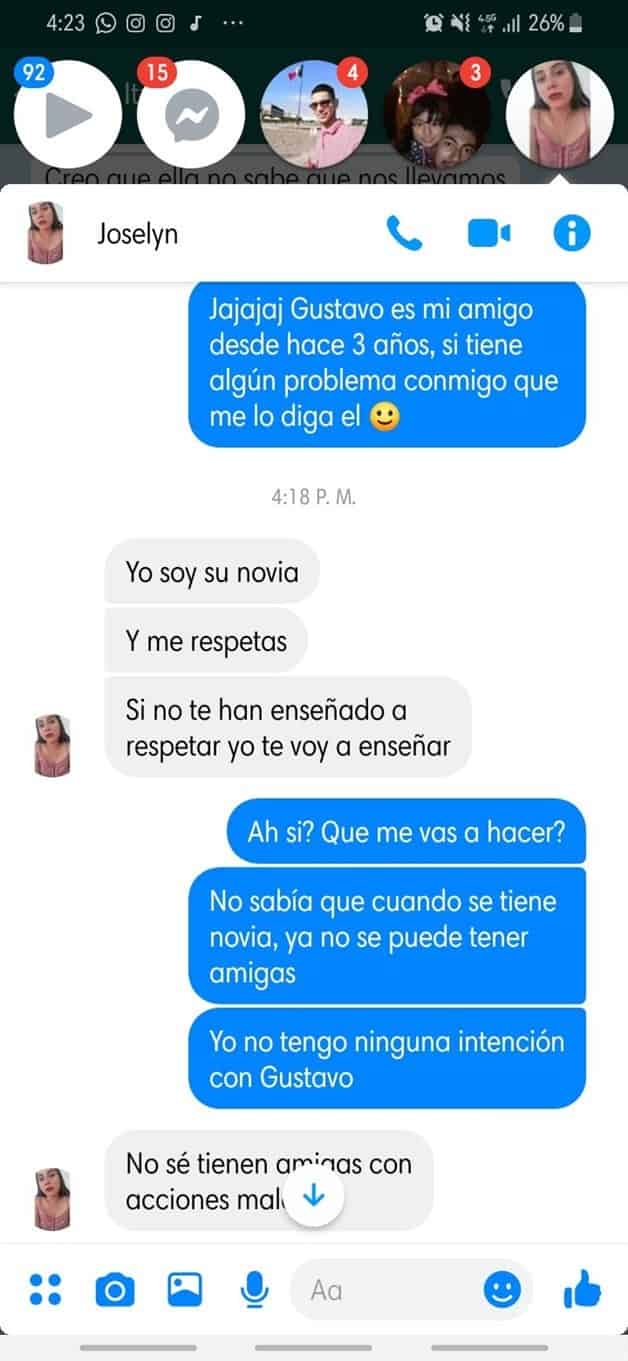Open the chat head with 92 badge

68,115
